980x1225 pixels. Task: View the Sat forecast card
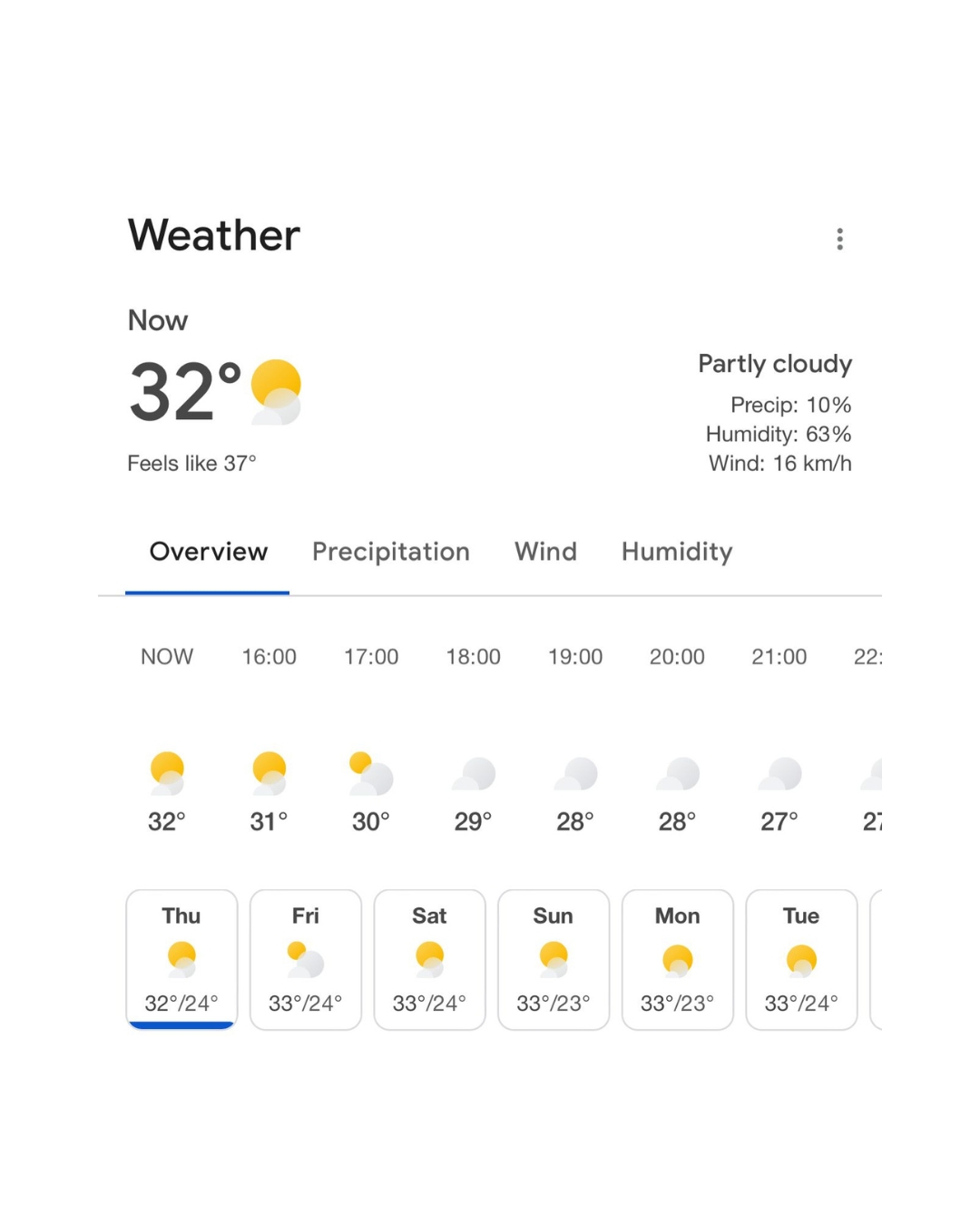click(x=429, y=959)
